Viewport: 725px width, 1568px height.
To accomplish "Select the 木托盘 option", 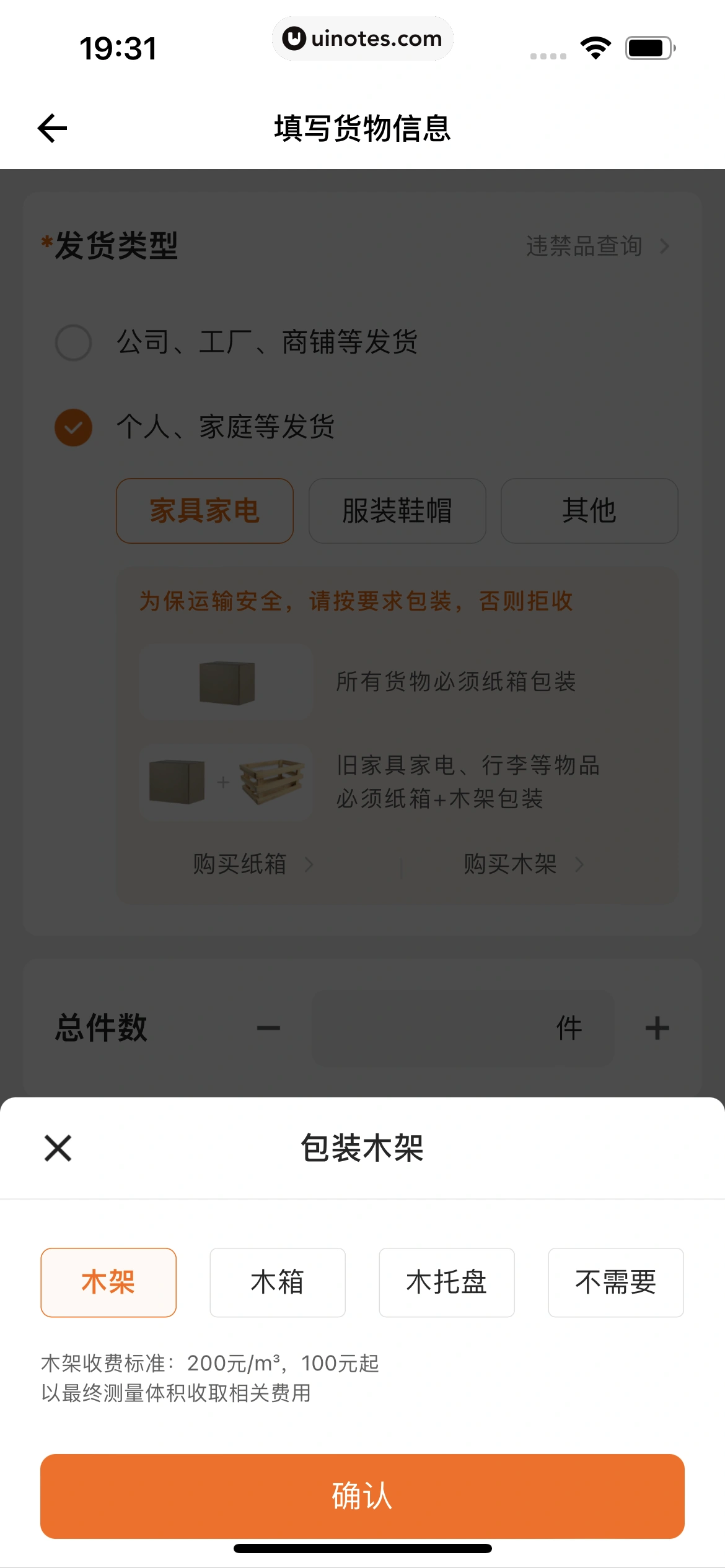I will click(x=446, y=1282).
